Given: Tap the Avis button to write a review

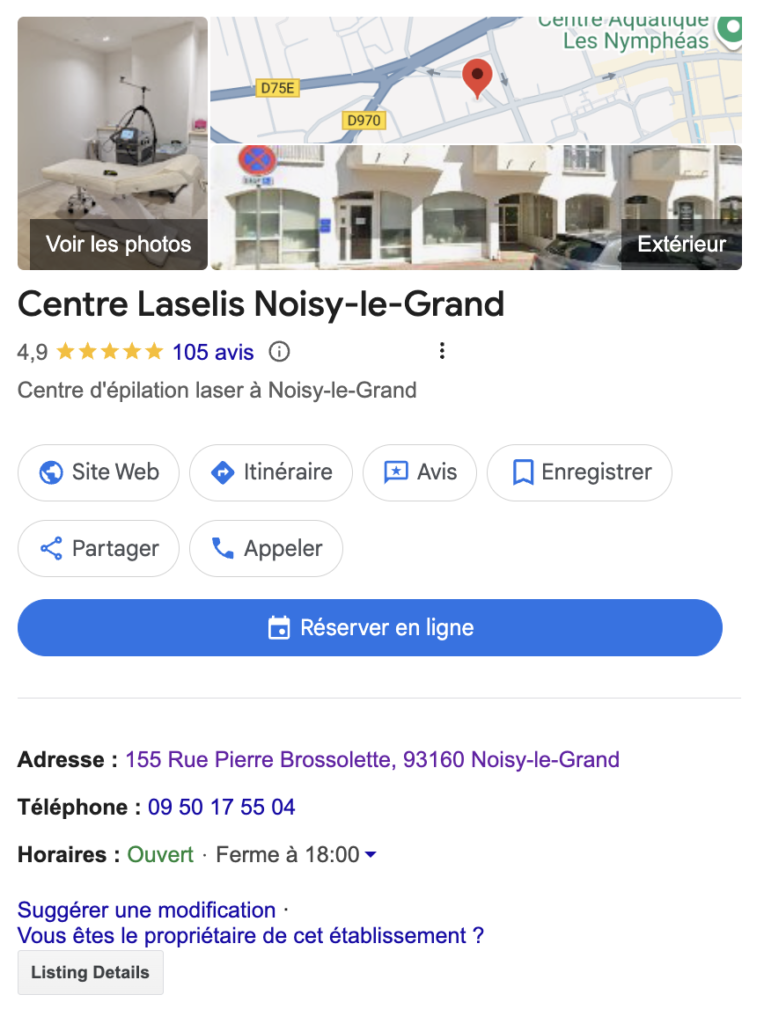Looking at the screenshot, I should (419, 472).
